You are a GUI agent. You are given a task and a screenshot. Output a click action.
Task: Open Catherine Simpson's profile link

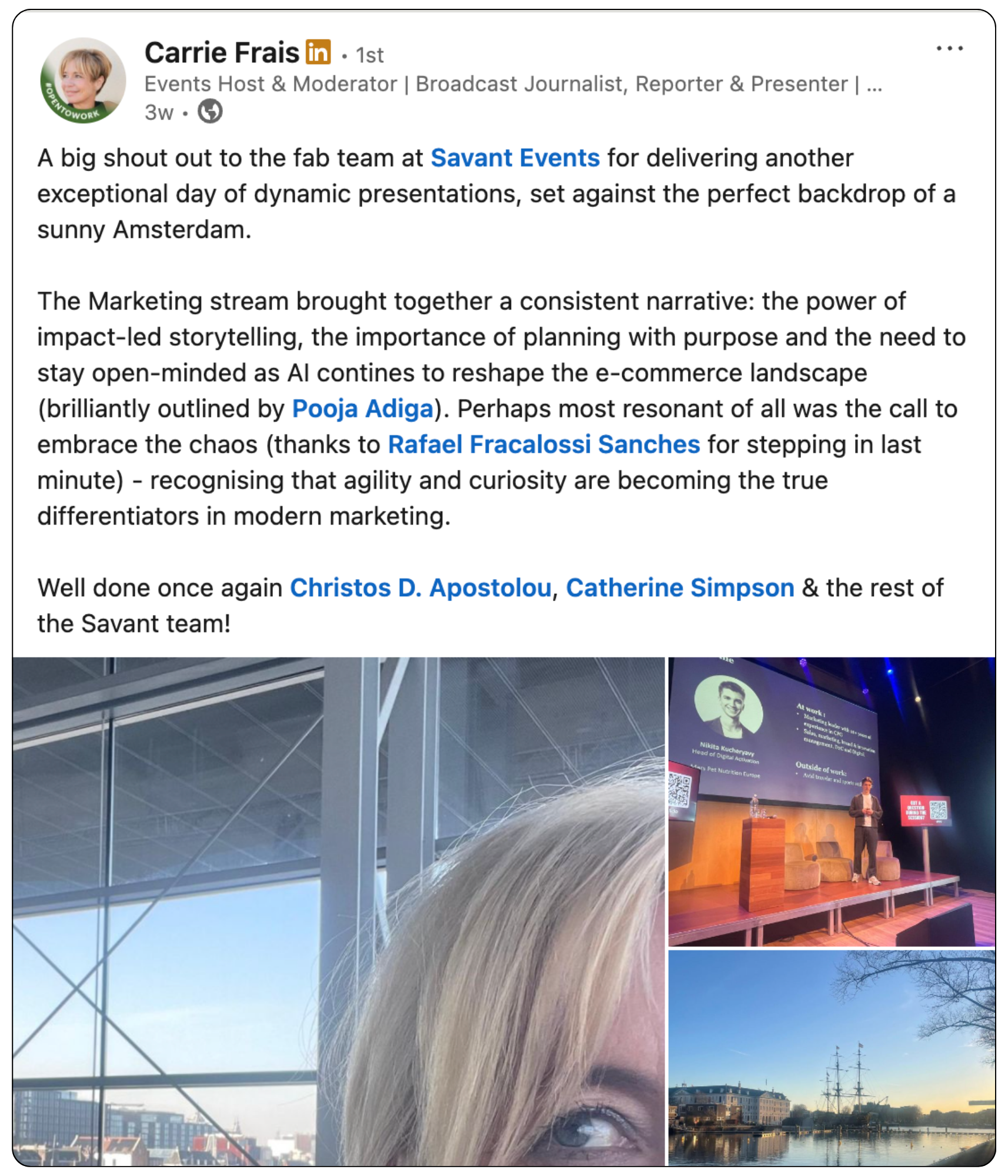tap(680, 587)
